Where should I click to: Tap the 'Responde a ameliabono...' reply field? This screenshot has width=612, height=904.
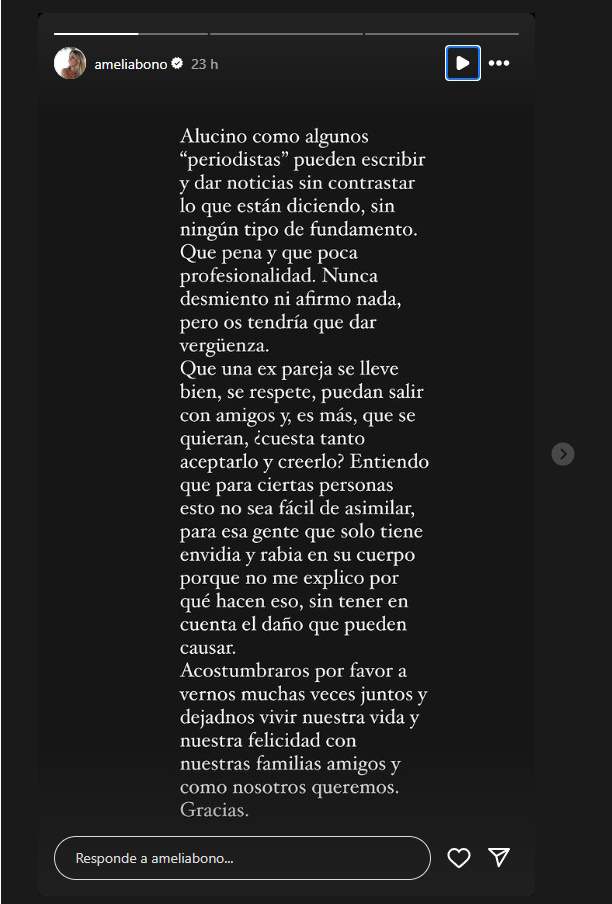click(x=240, y=858)
